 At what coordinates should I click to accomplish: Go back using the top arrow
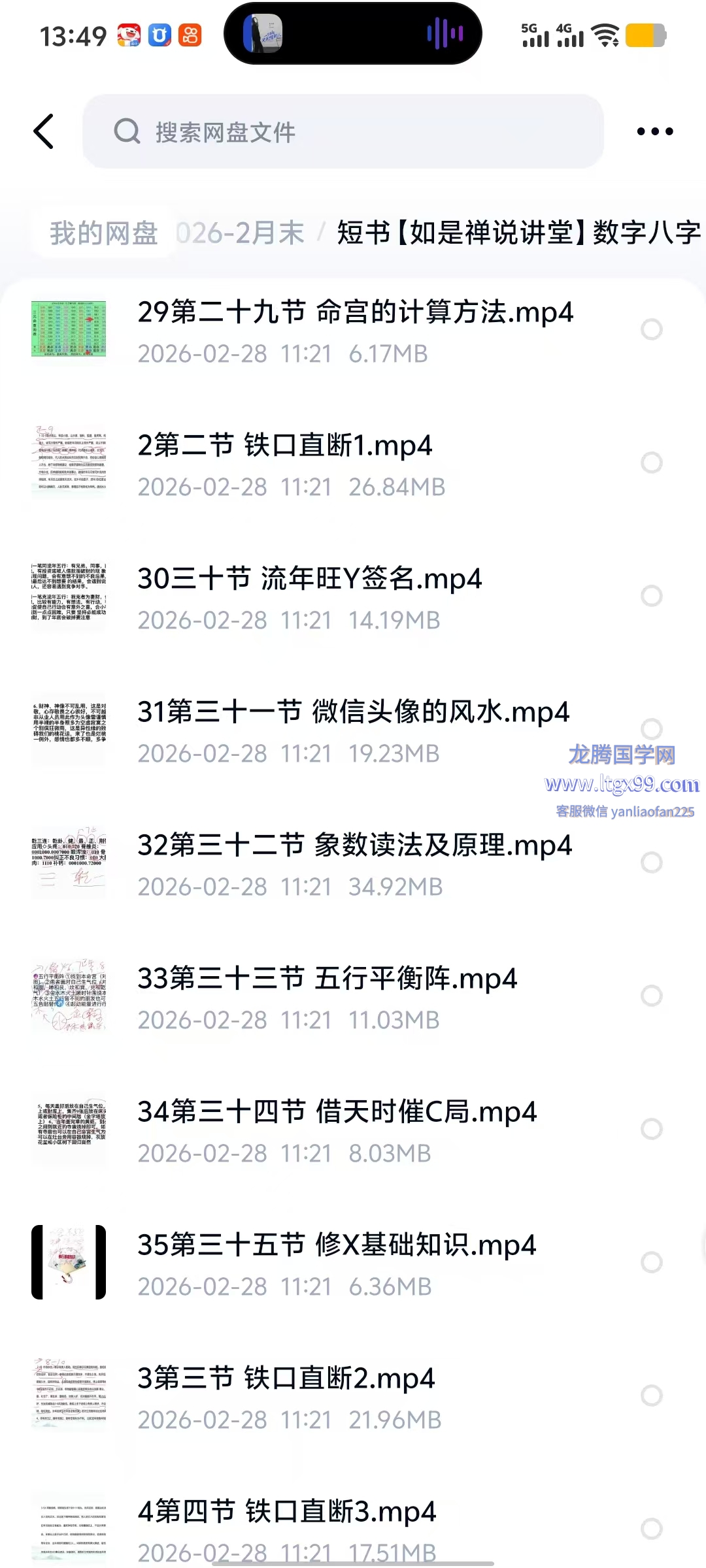(x=44, y=131)
